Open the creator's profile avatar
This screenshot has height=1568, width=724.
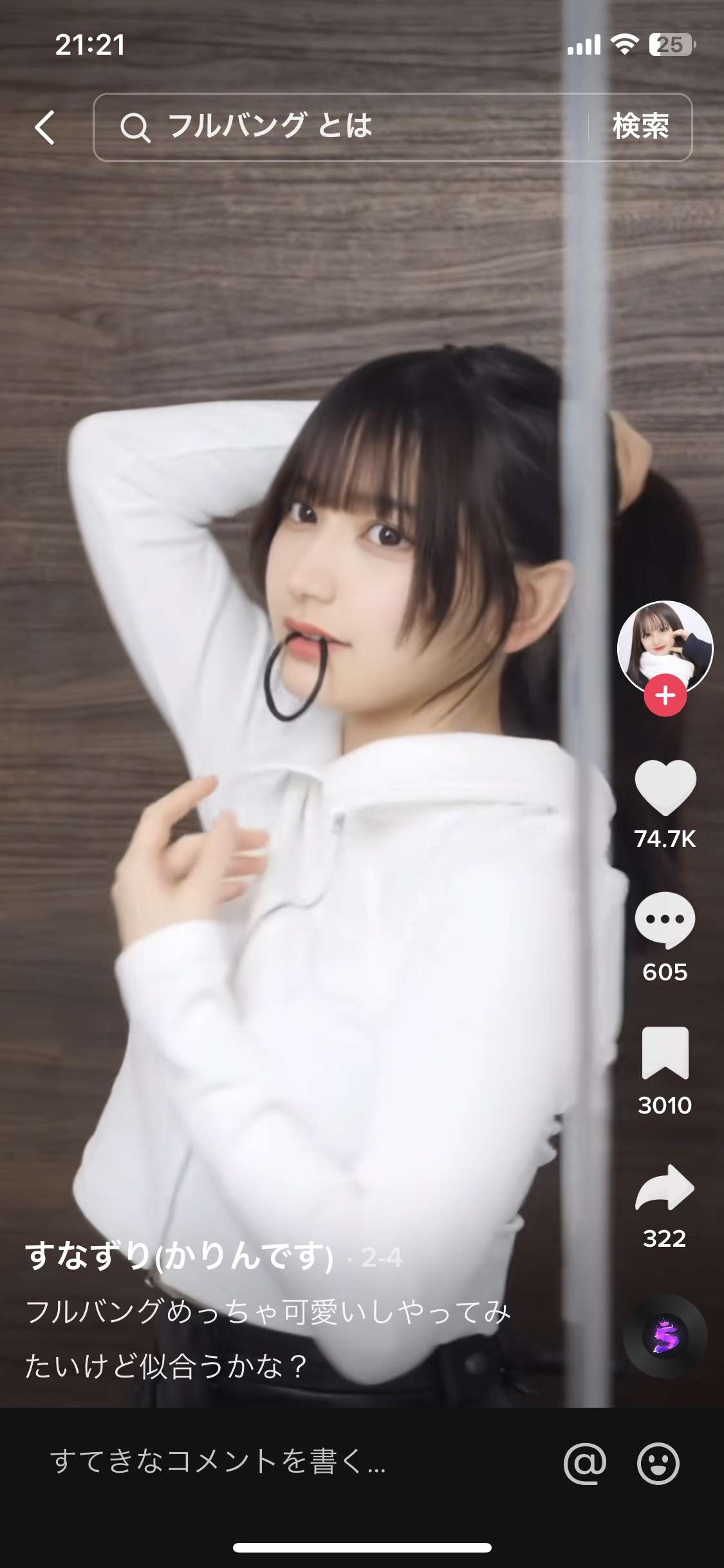(x=665, y=647)
